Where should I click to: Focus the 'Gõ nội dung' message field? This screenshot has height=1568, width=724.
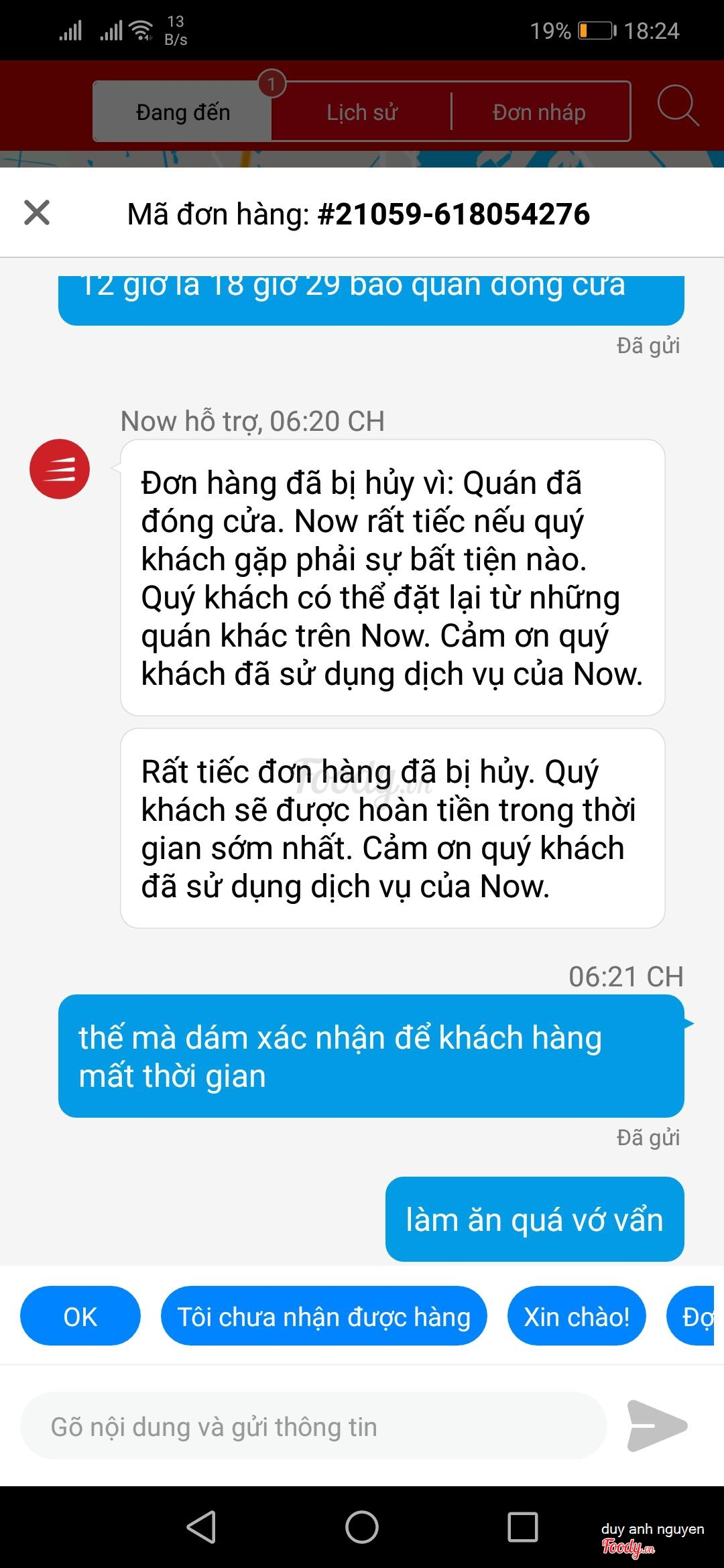[x=314, y=1426]
